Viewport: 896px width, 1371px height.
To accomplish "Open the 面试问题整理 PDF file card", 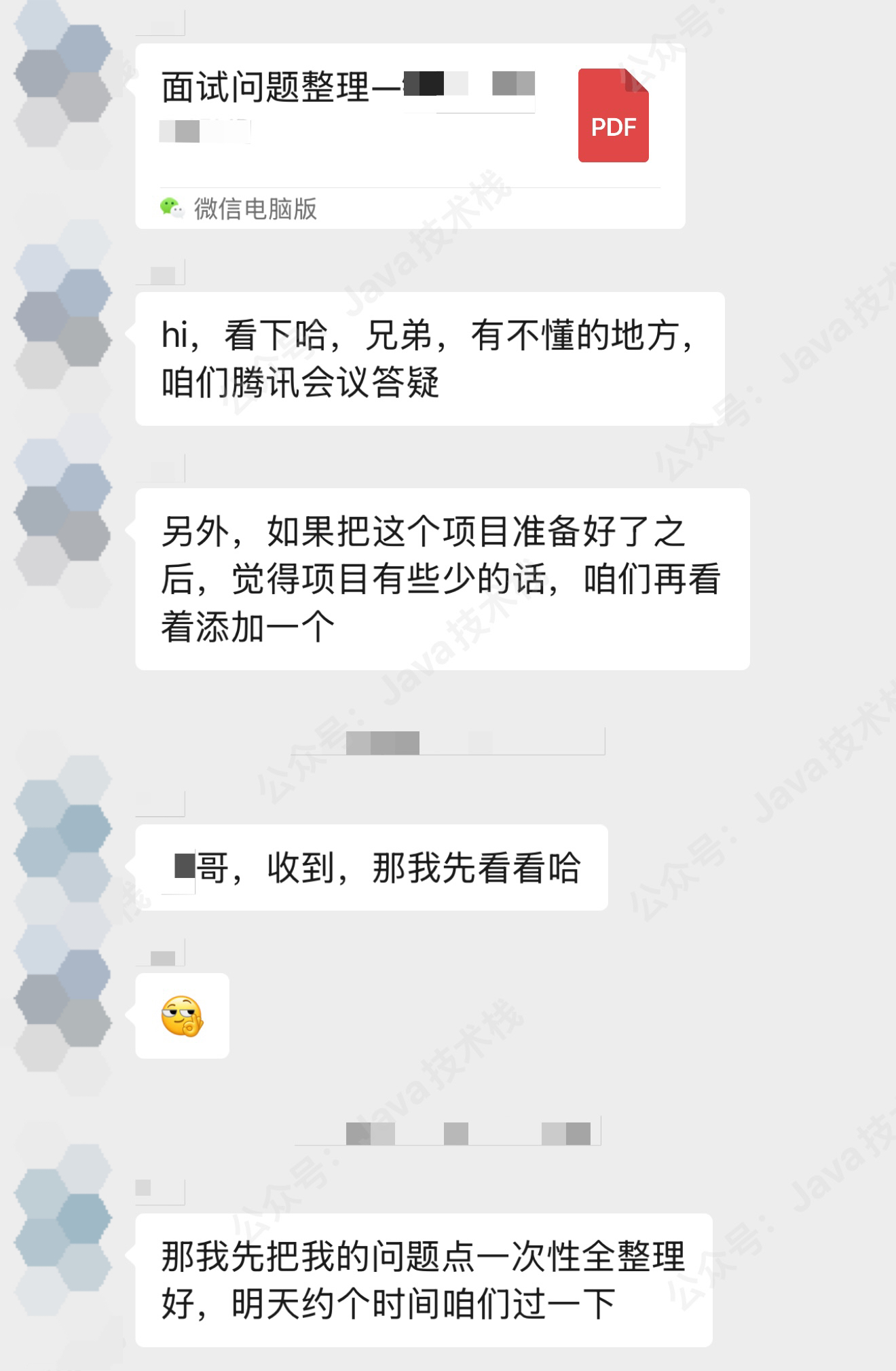I will tap(410, 136).
